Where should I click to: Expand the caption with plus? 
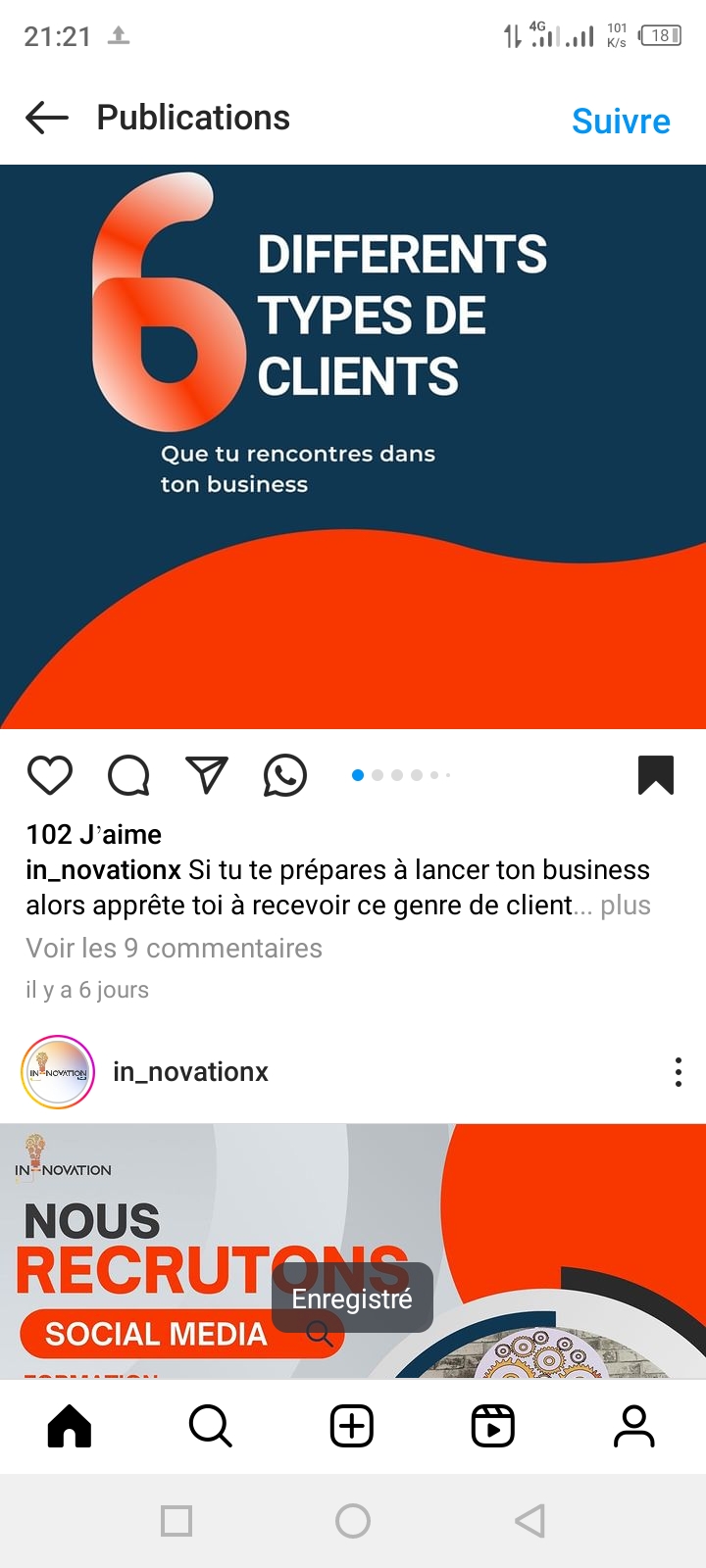pyautogui.click(x=626, y=906)
